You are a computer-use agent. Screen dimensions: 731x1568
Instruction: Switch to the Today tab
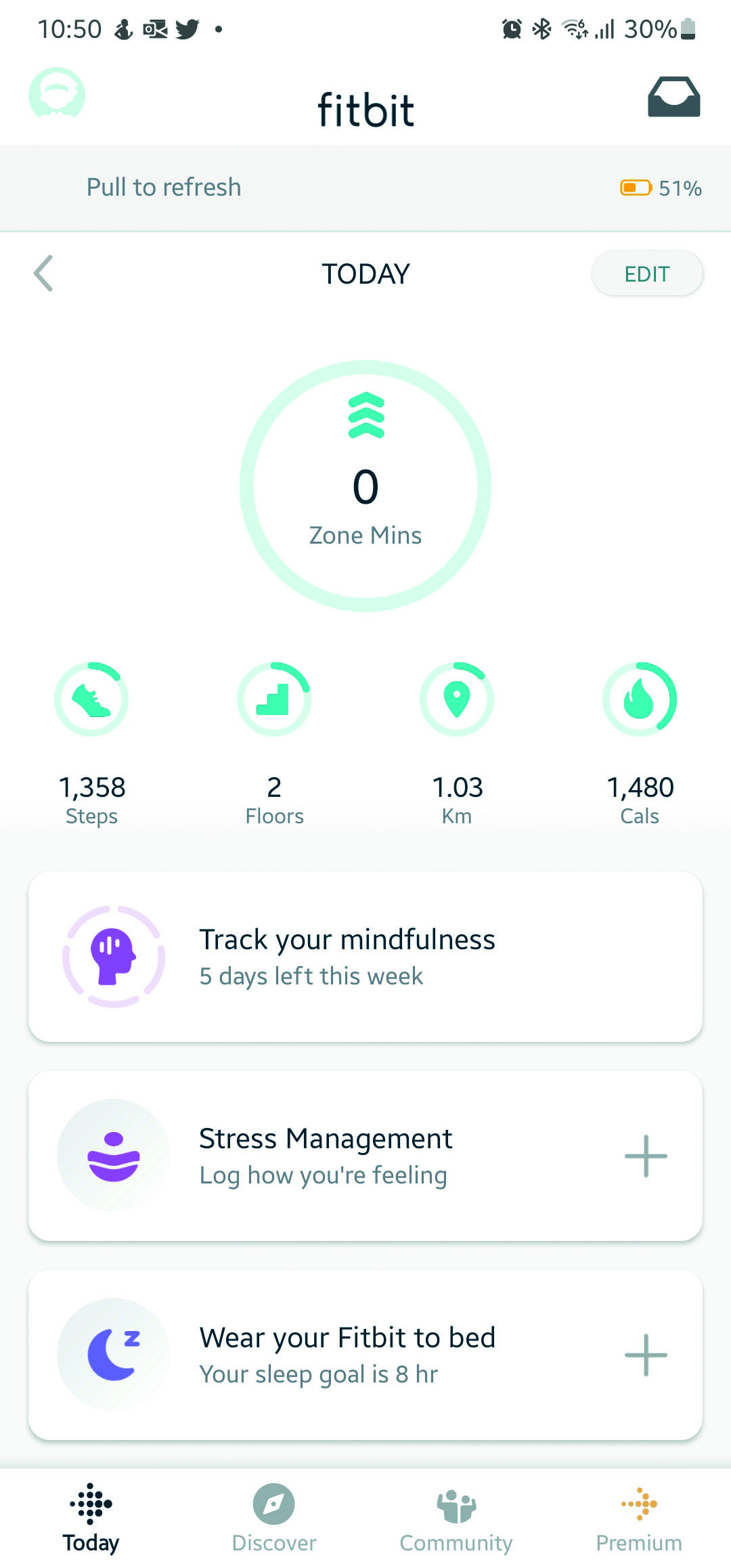91,1518
